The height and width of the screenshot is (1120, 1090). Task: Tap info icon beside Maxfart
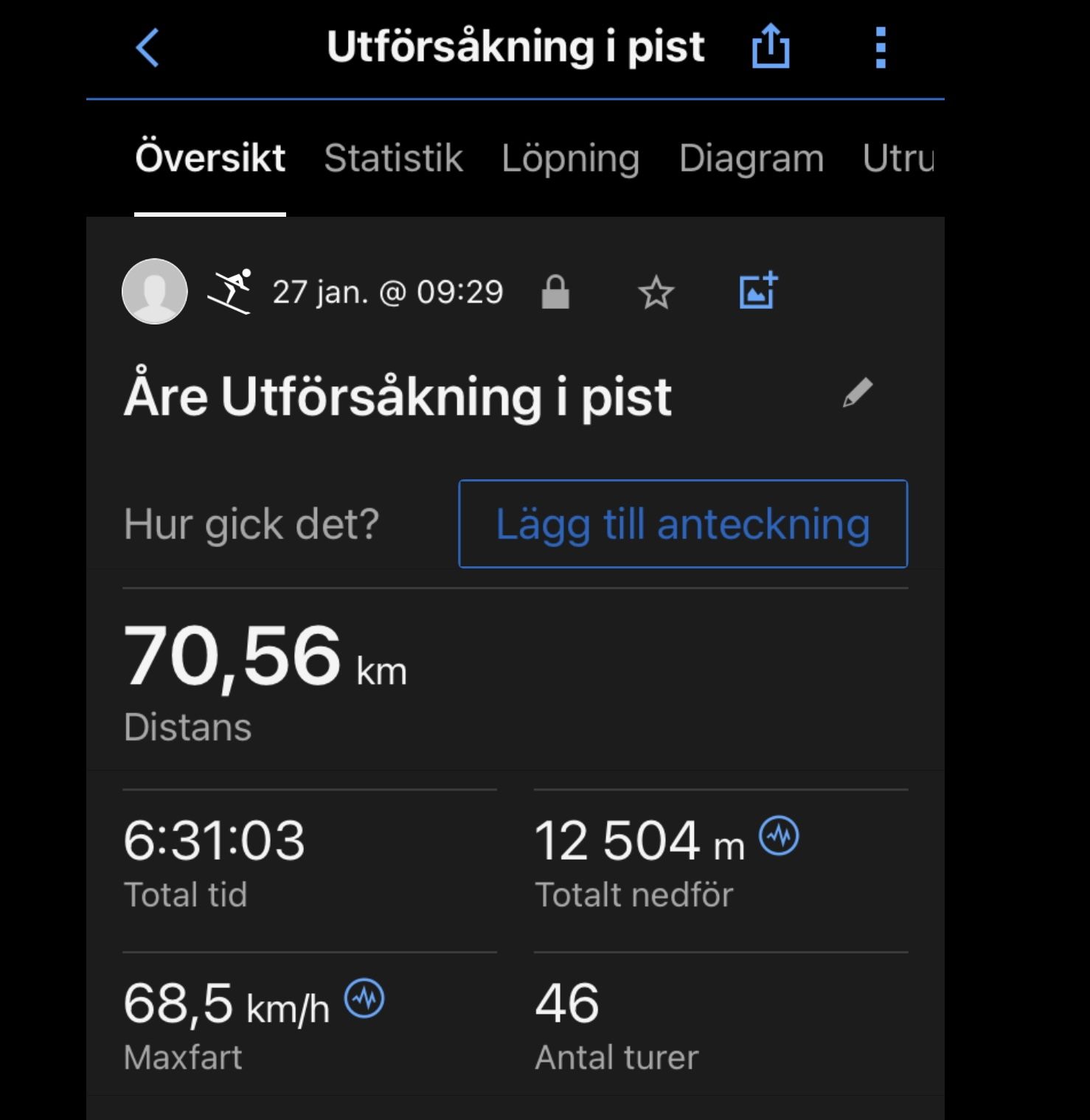click(365, 998)
